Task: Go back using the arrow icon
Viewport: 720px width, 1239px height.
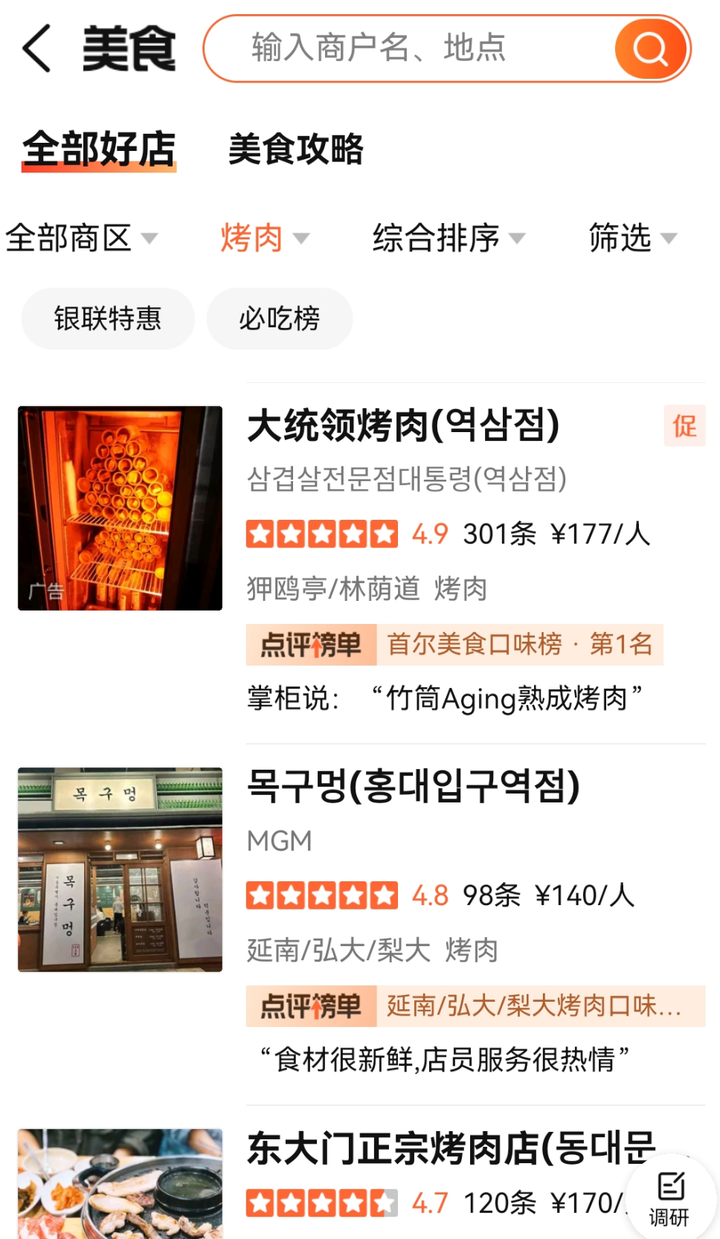Action: (x=37, y=48)
